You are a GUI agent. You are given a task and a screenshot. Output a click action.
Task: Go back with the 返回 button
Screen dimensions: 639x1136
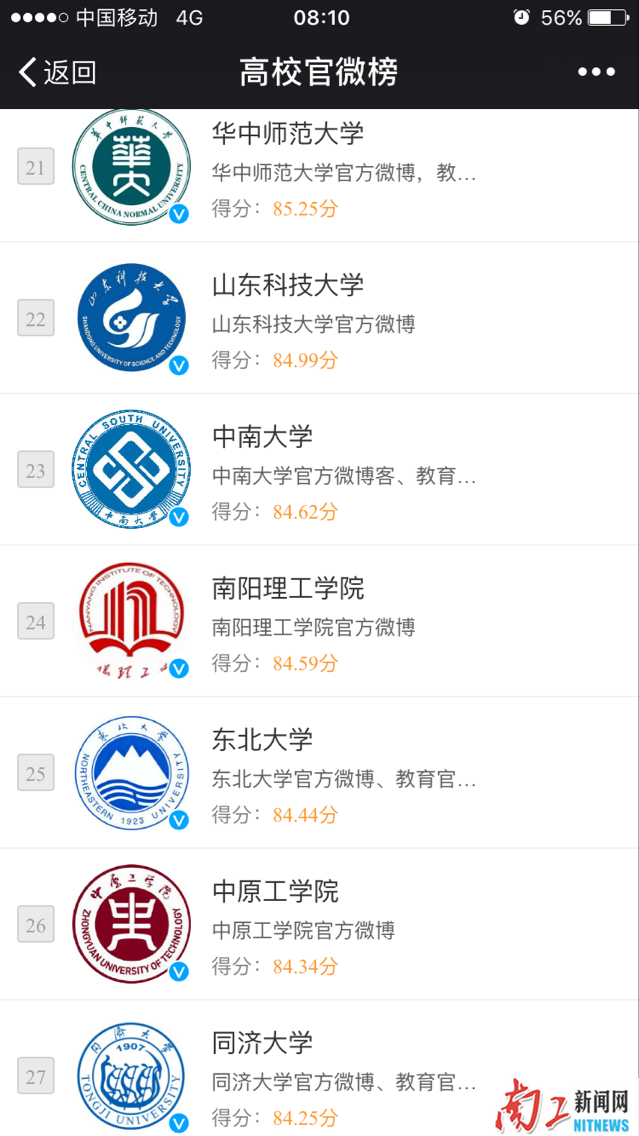tap(58, 72)
